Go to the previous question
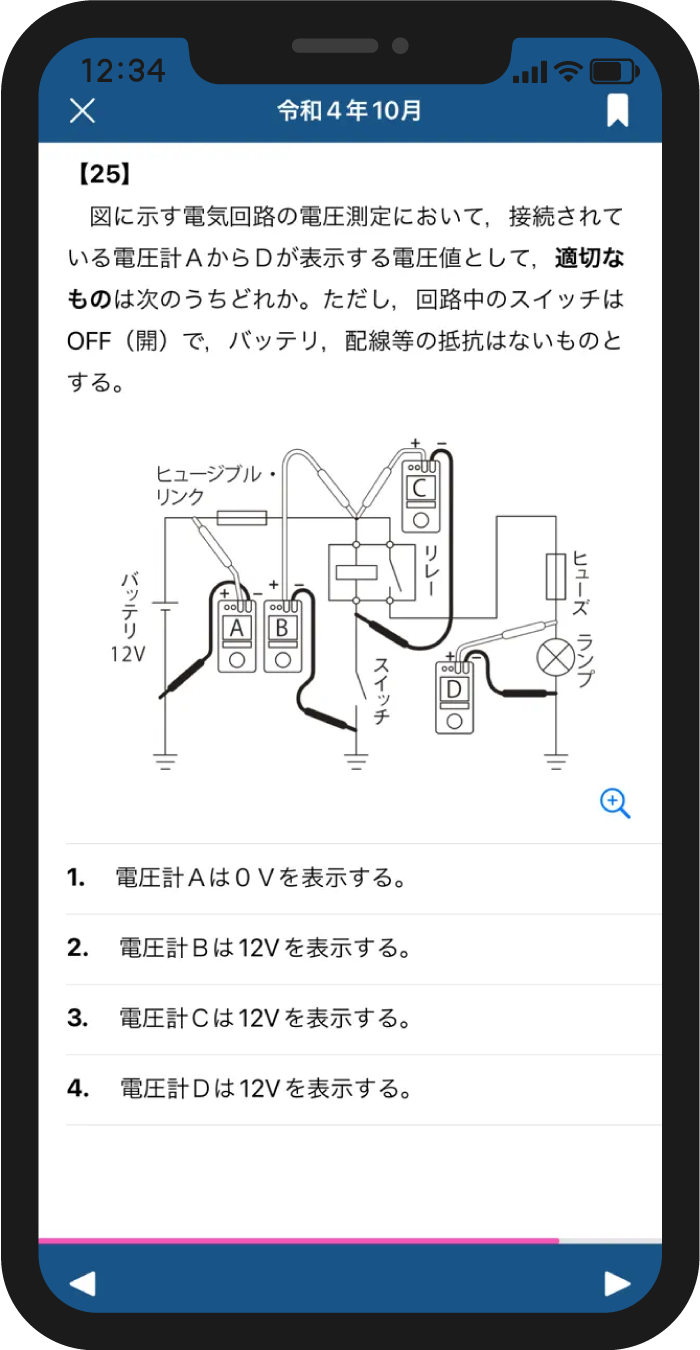The height and width of the screenshot is (1350, 700). (82, 1284)
